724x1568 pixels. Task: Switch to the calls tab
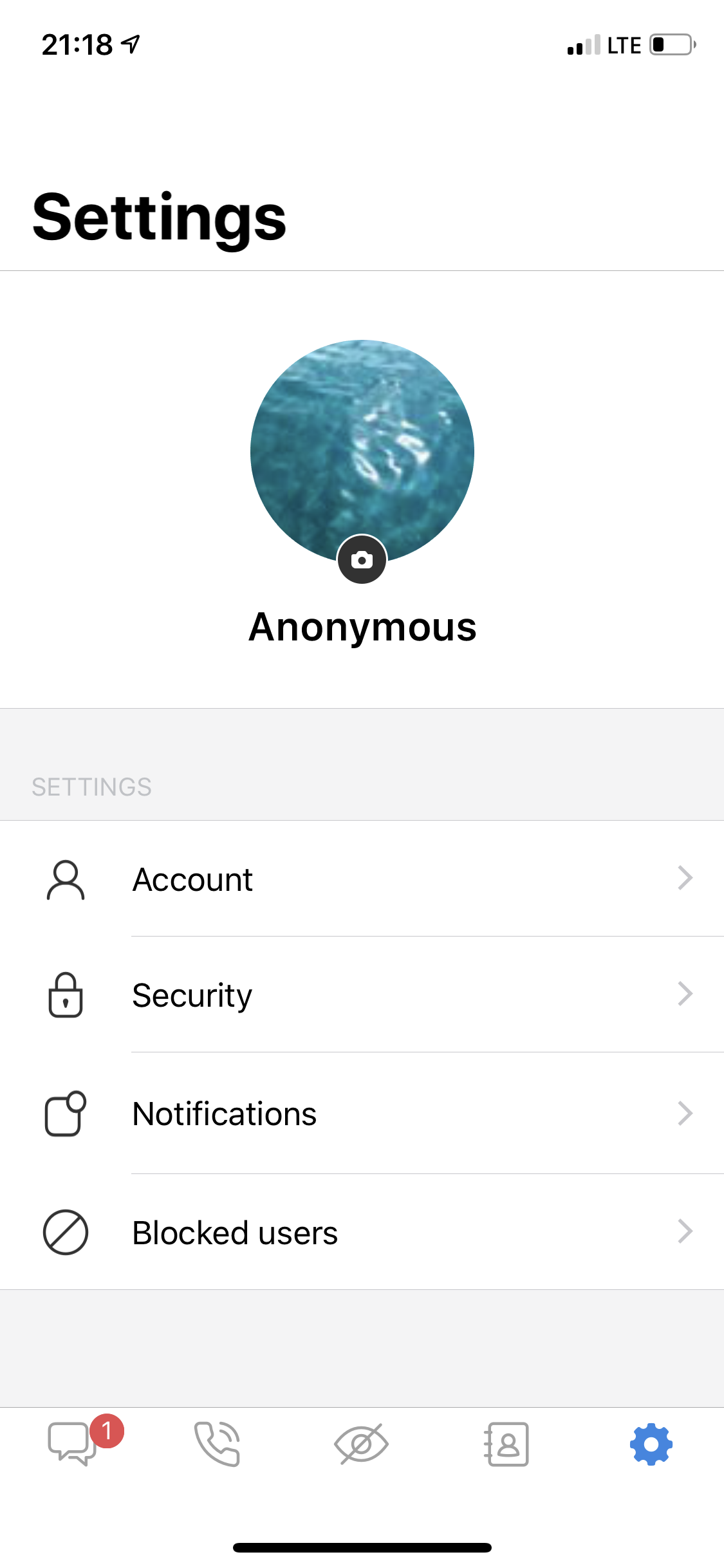coord(218,1444)
